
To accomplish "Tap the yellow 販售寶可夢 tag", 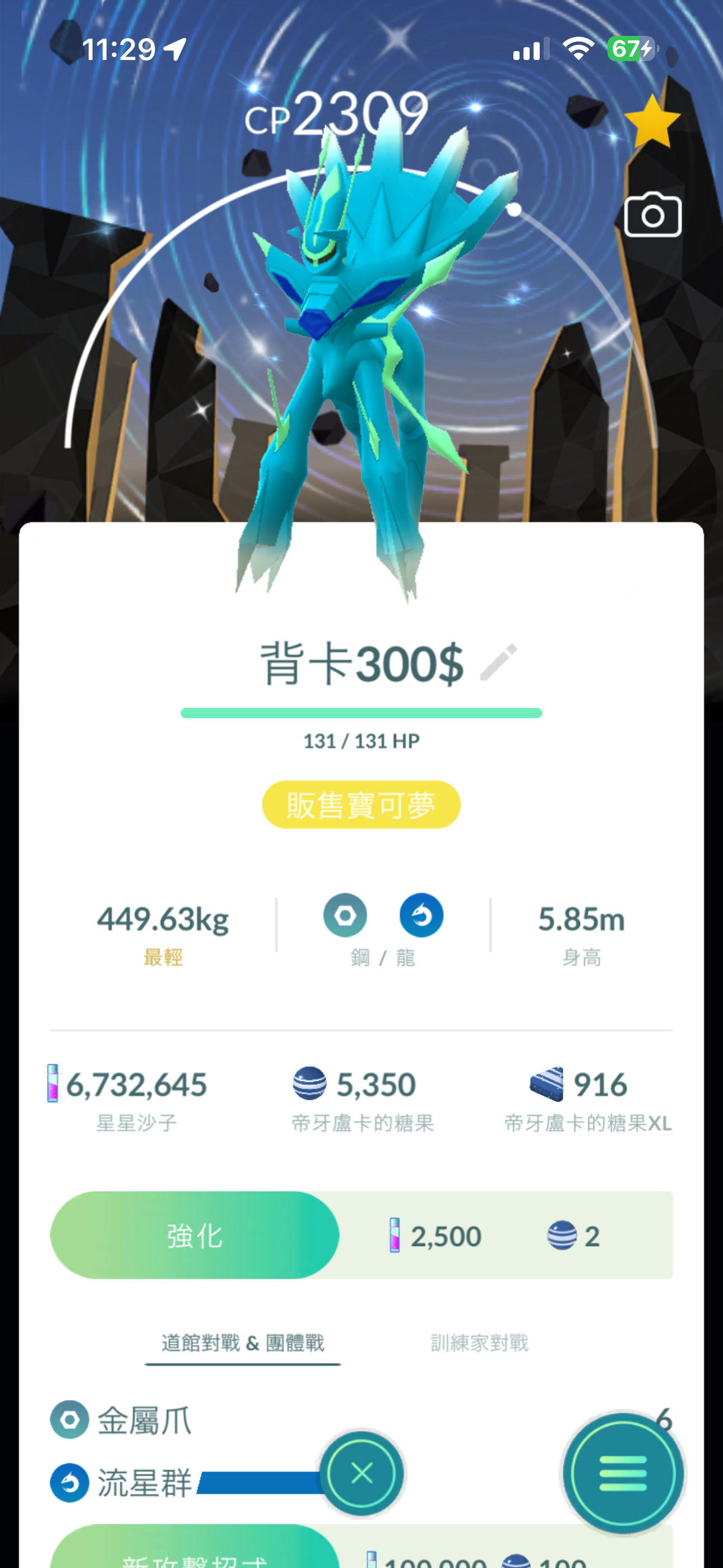I will [361, 805].
